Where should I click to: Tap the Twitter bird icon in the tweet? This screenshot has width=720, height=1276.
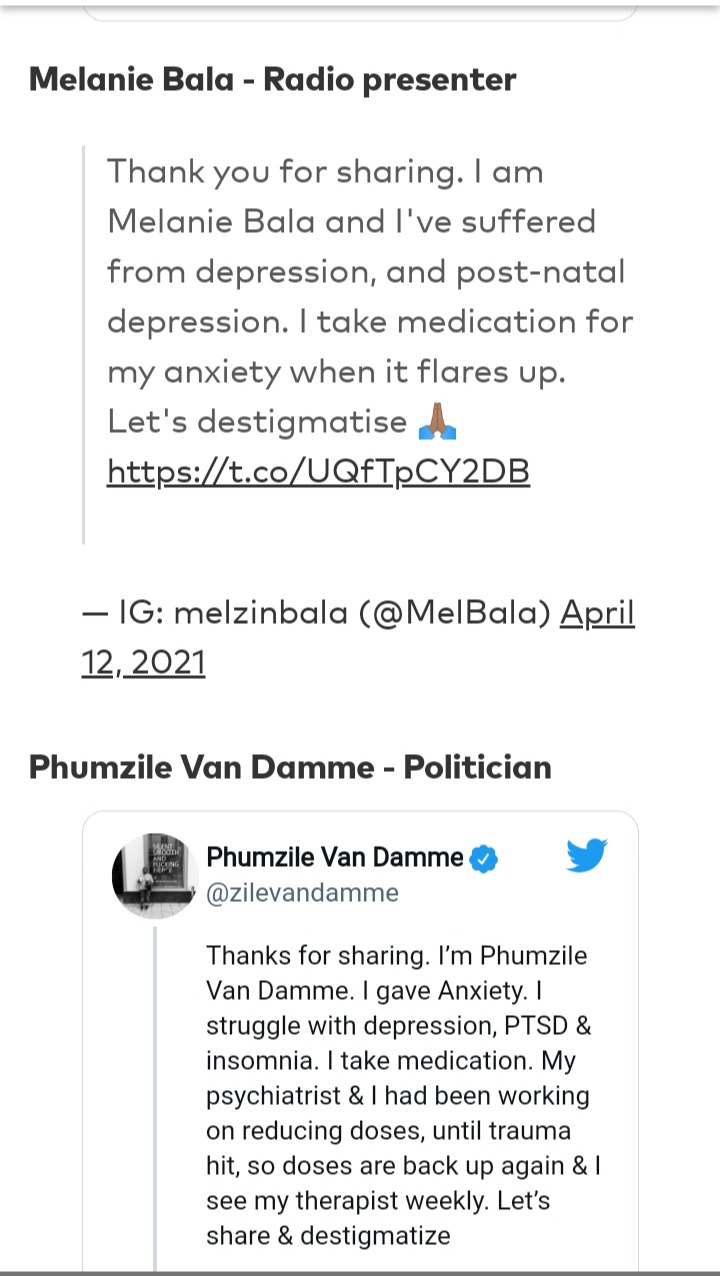pos(587,856)
